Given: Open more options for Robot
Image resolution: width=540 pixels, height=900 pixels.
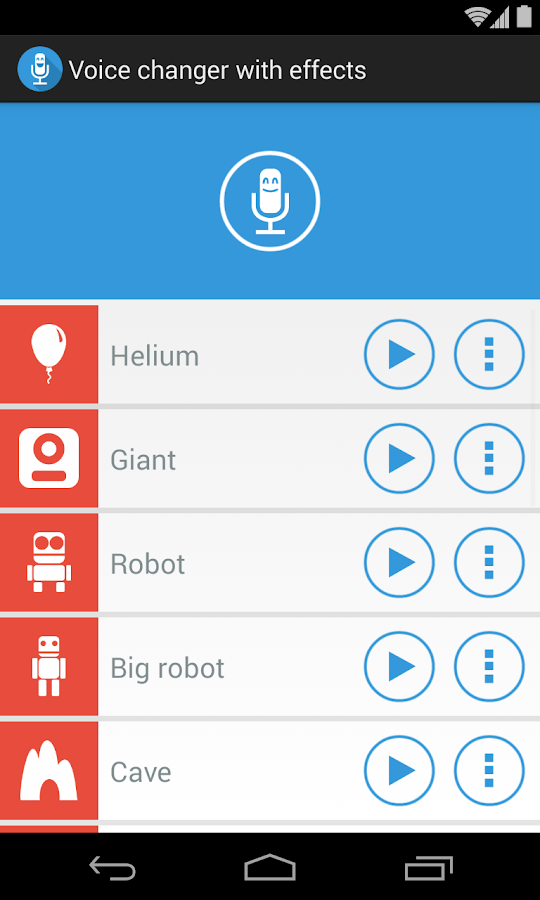Looking at the screenshot, I should (490, 563).
